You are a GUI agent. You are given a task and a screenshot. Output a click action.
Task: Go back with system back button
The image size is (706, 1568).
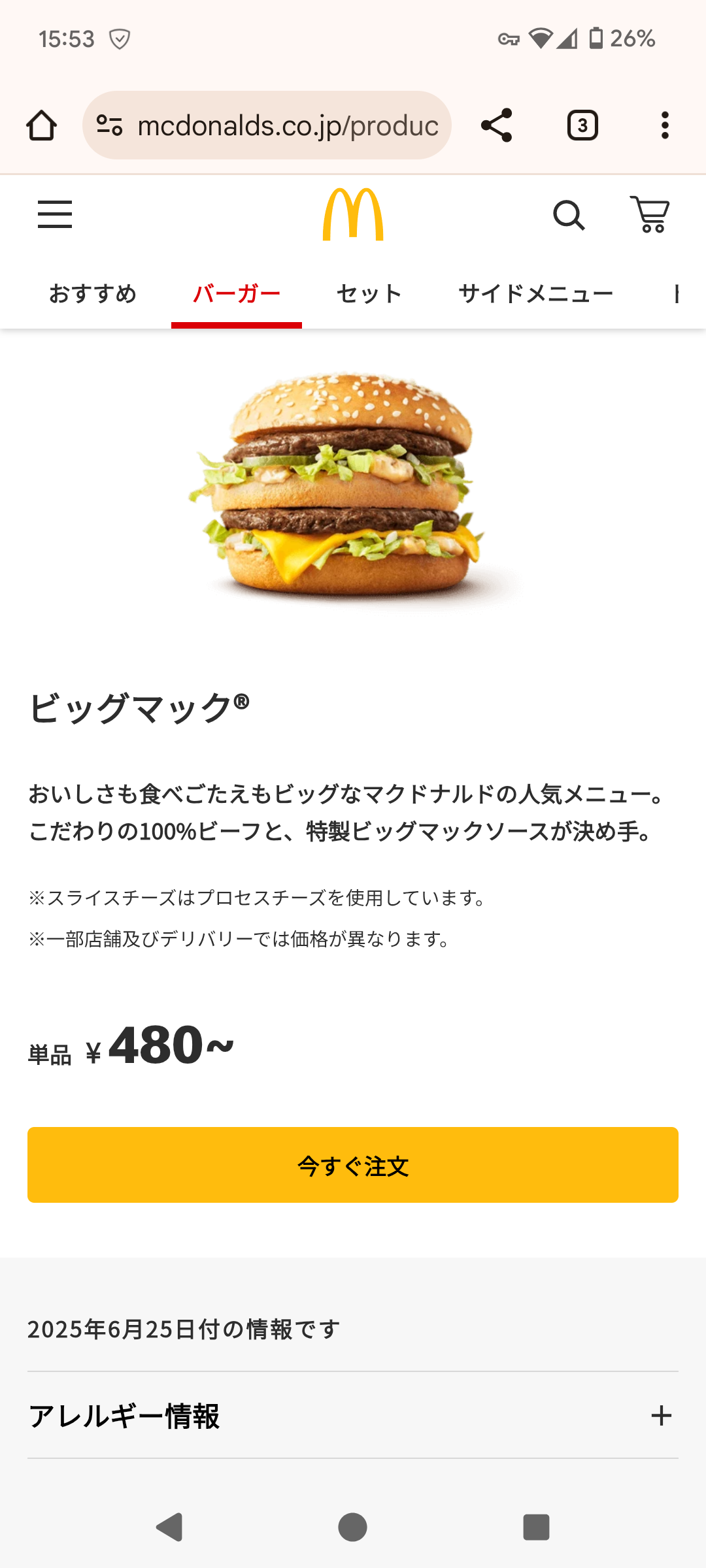click(x=170, y=1527)
